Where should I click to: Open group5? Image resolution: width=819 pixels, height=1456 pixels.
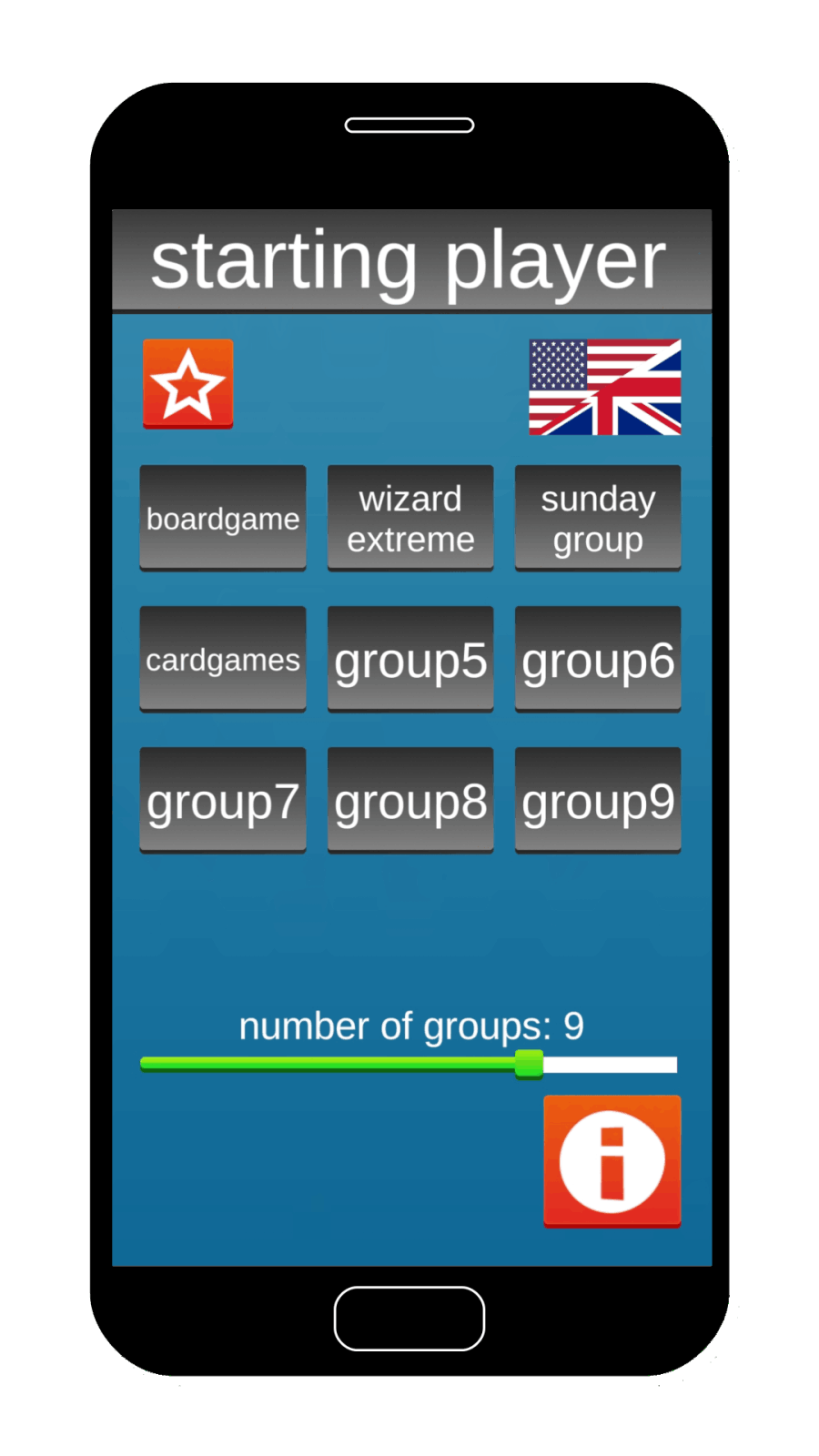point(410,659)
